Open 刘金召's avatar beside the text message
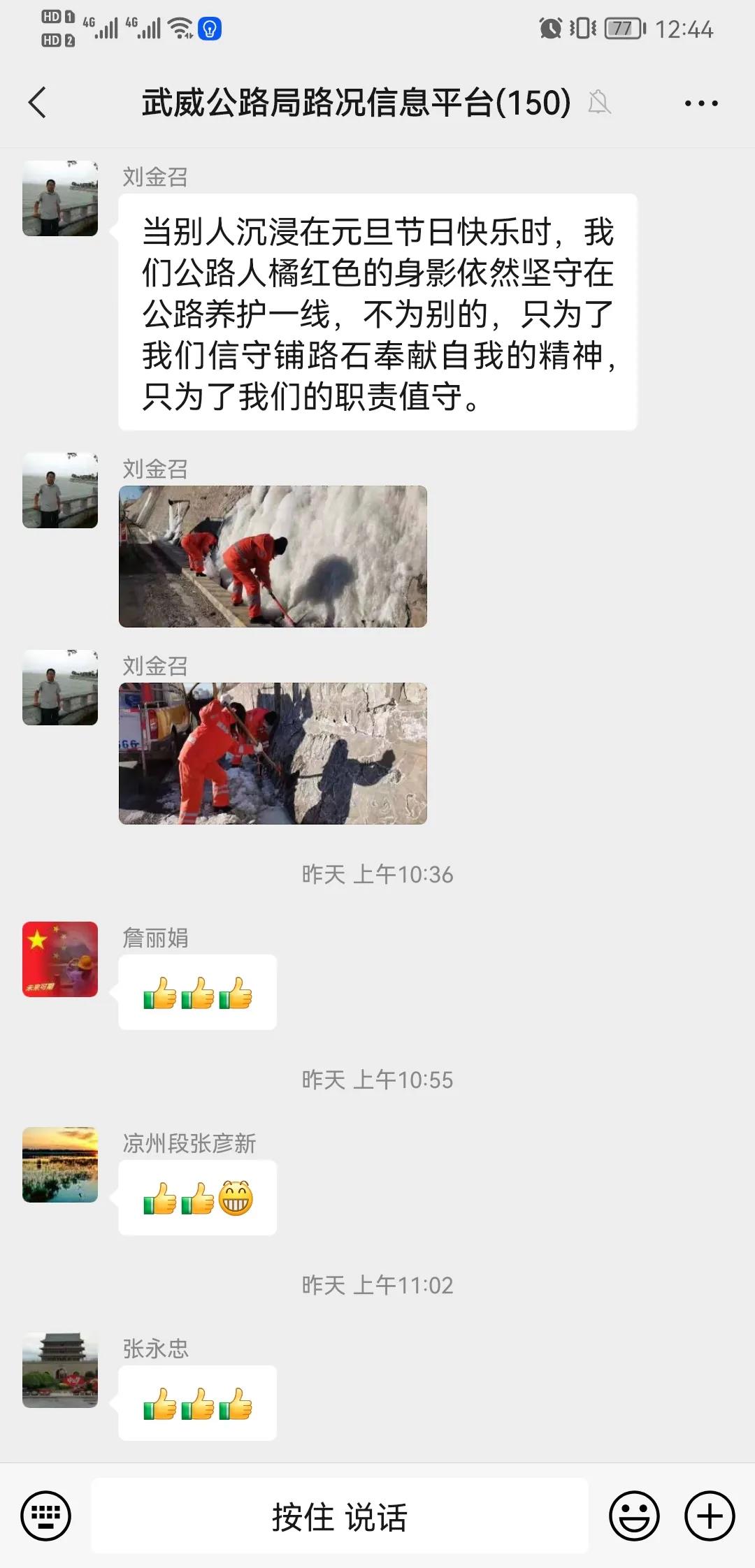The height and width of the screenshot is (1568, 755). click(60, 198)
